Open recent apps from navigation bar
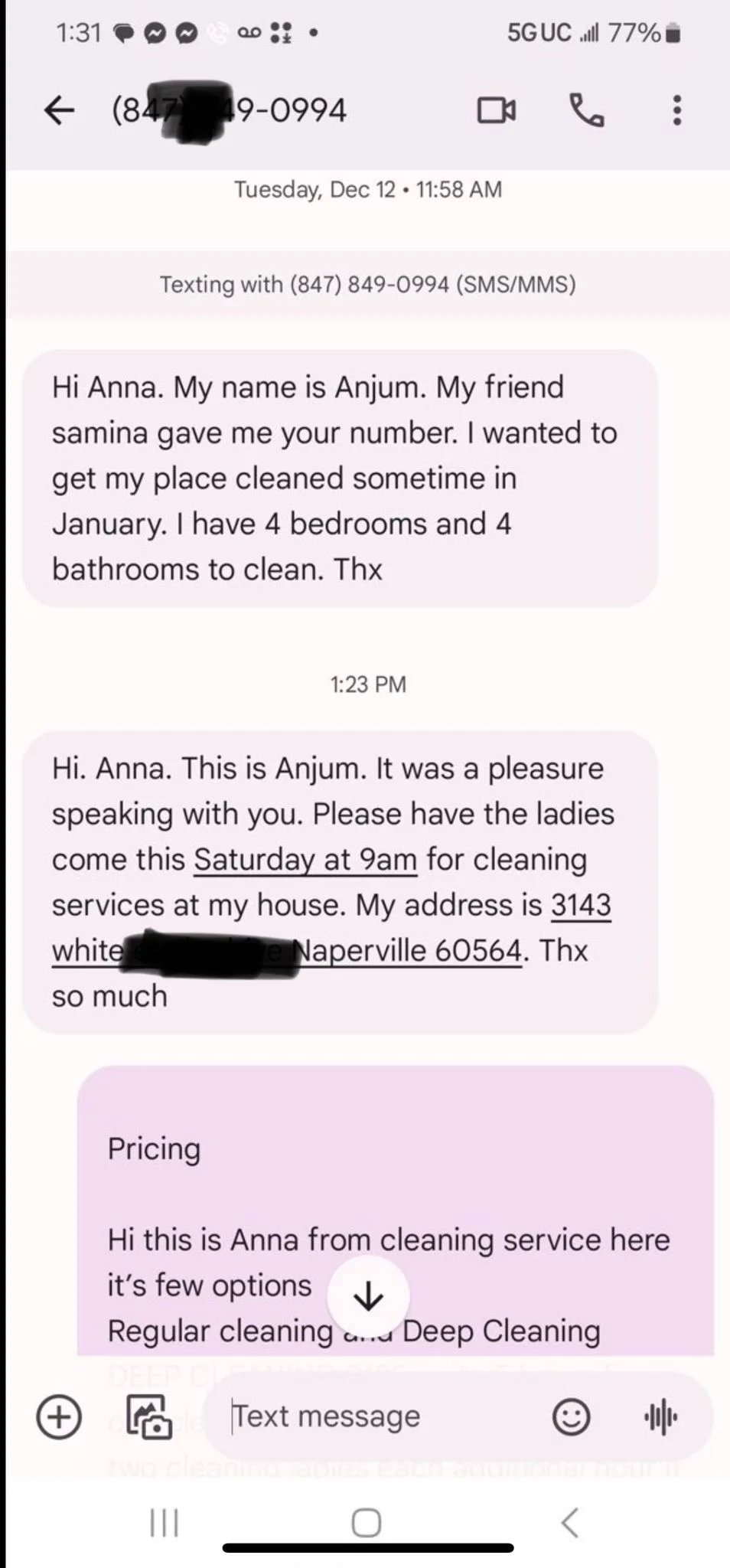 pos(164,1523)
